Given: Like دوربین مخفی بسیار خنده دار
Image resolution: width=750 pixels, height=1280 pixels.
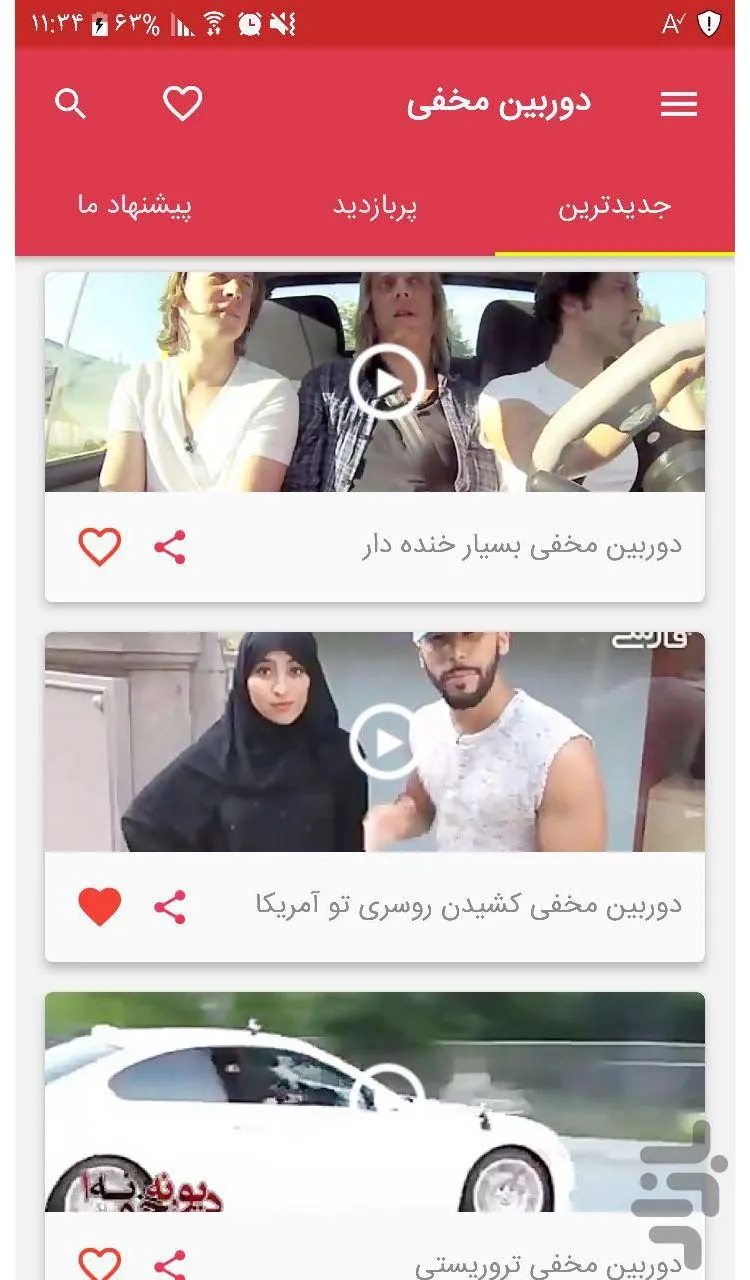Looking at the screenshot, I should pos(100,547).
